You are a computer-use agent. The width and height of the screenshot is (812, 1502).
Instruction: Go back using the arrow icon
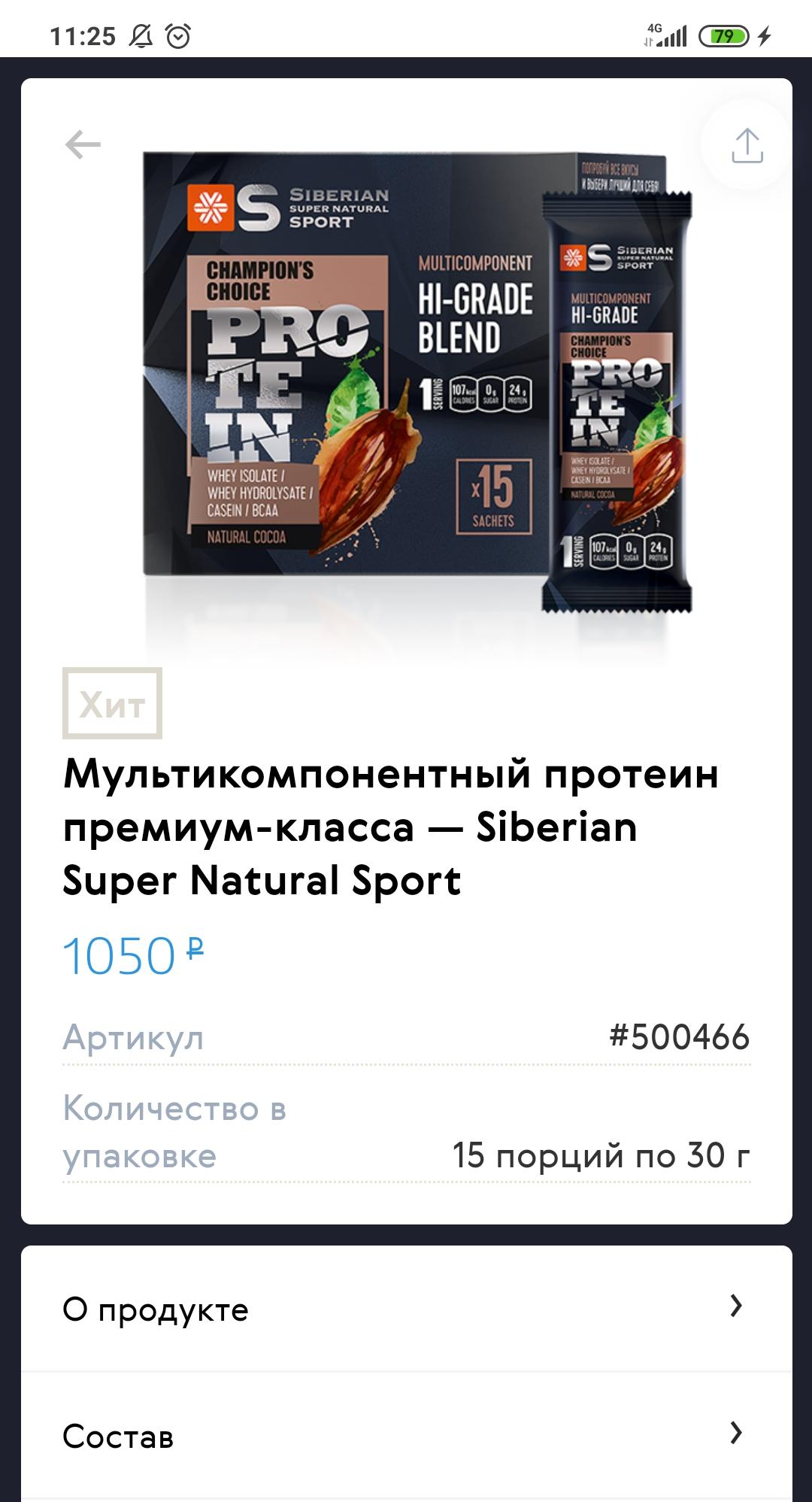pyautogui.click(x=83, y=144)
